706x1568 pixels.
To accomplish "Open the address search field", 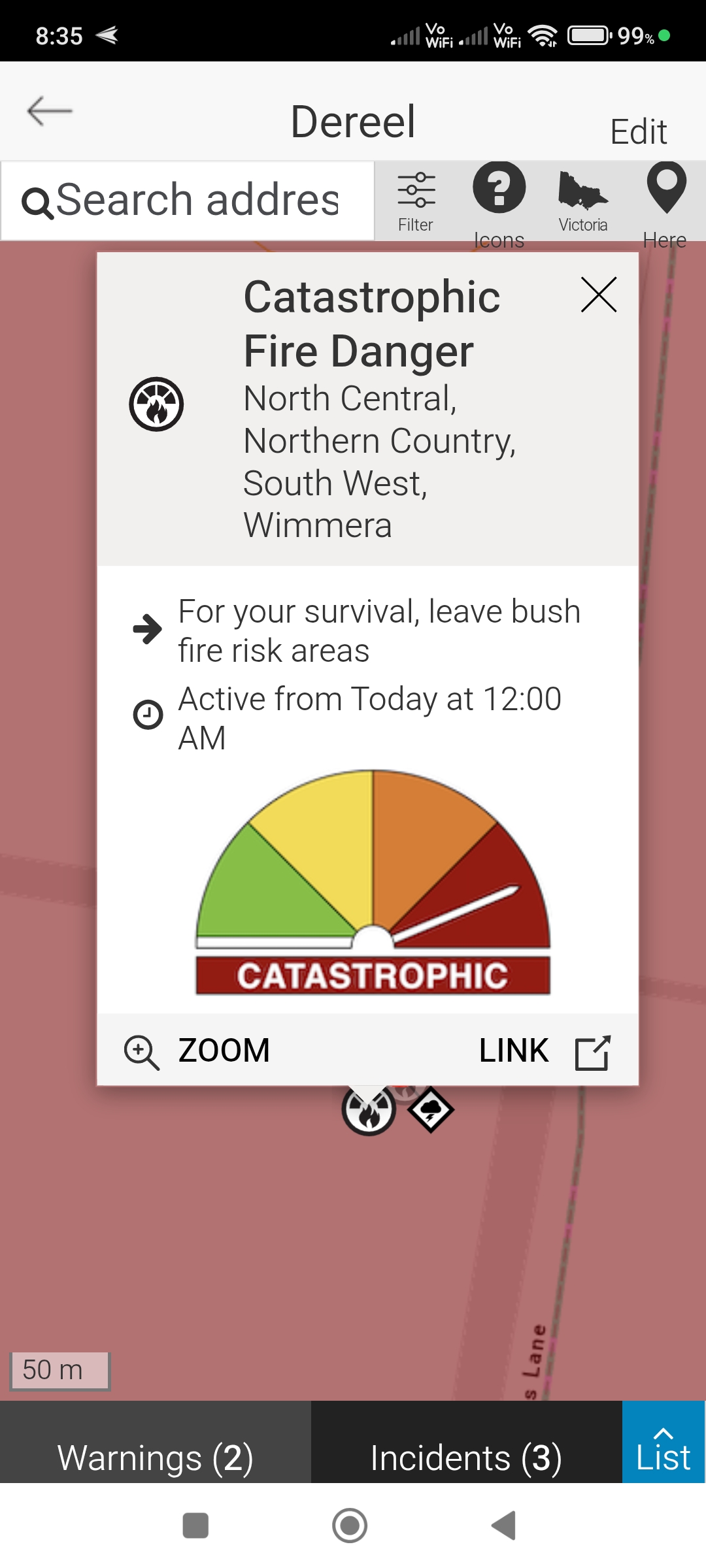I will click(x=190, y=201).
